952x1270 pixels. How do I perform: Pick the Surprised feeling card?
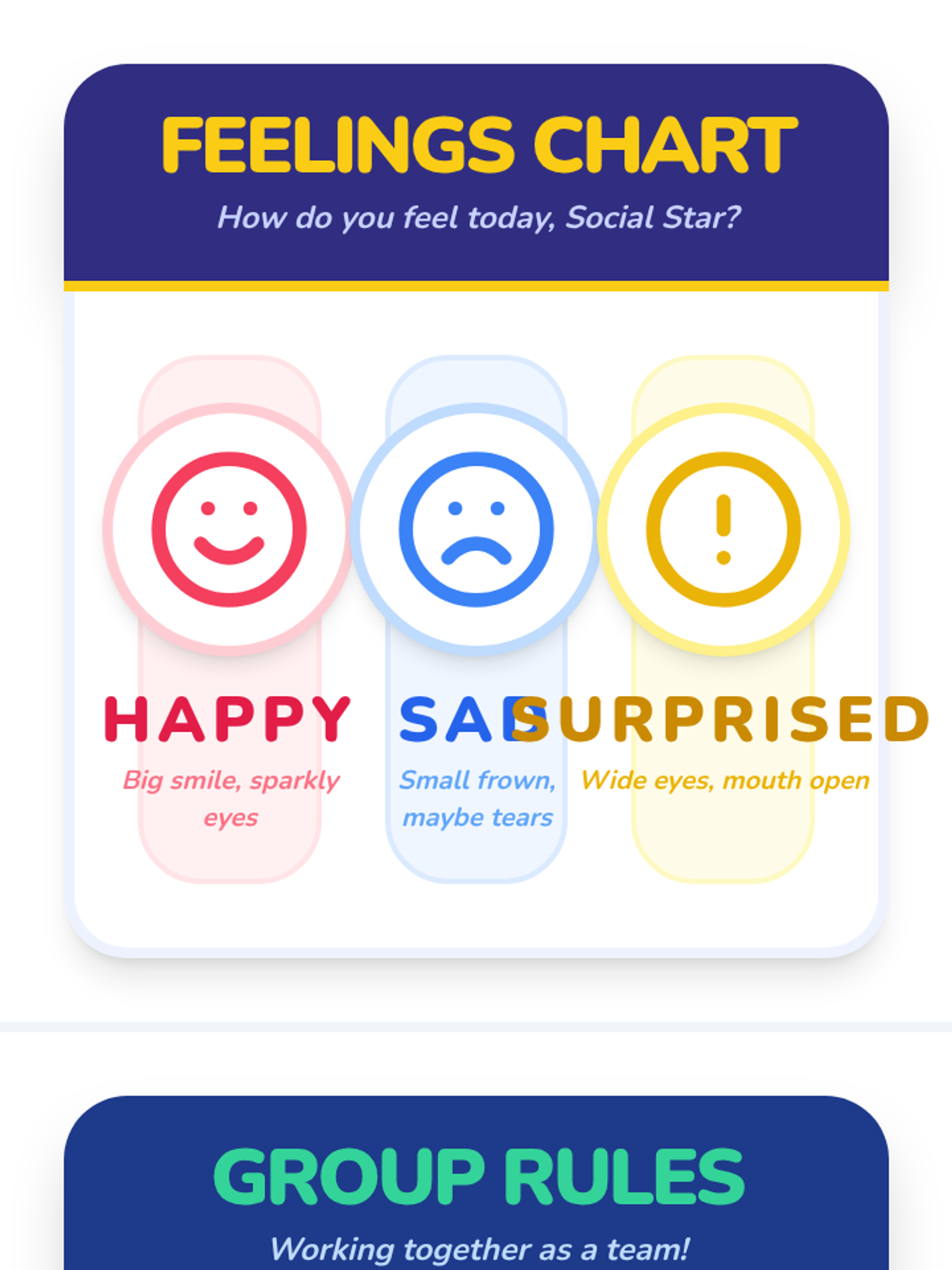tap(723, 619)
